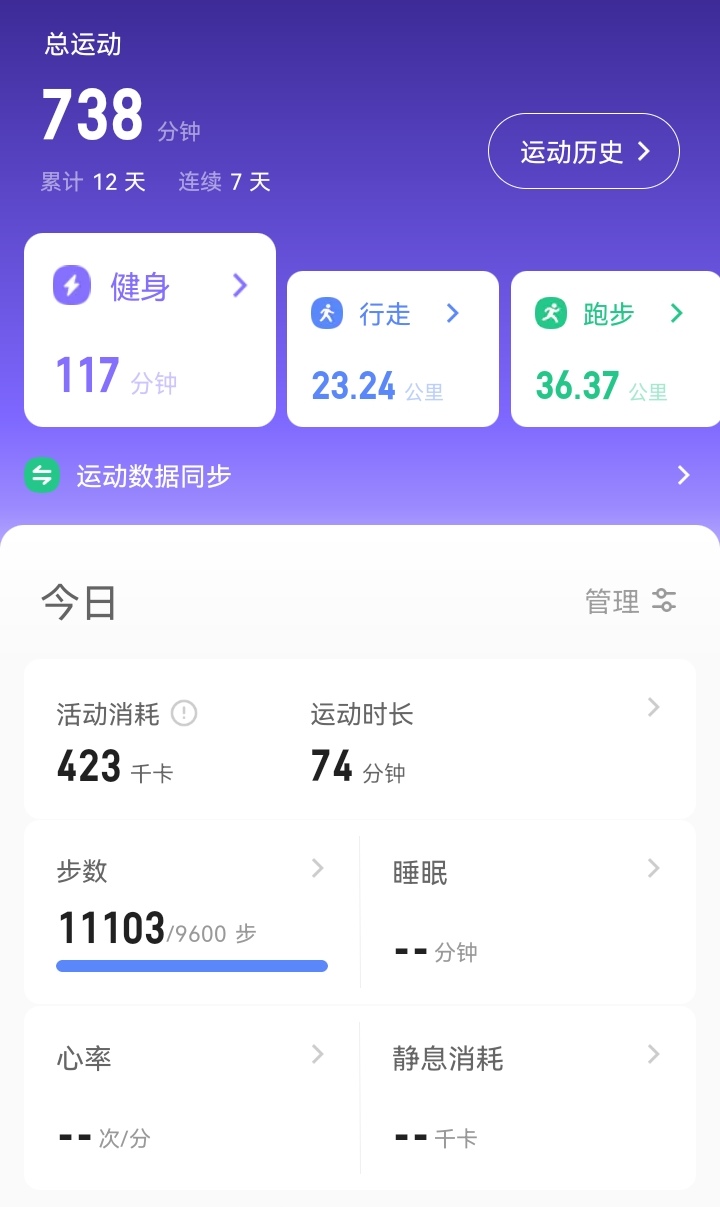Open the 行走 walking card

[x=393, y=349]
